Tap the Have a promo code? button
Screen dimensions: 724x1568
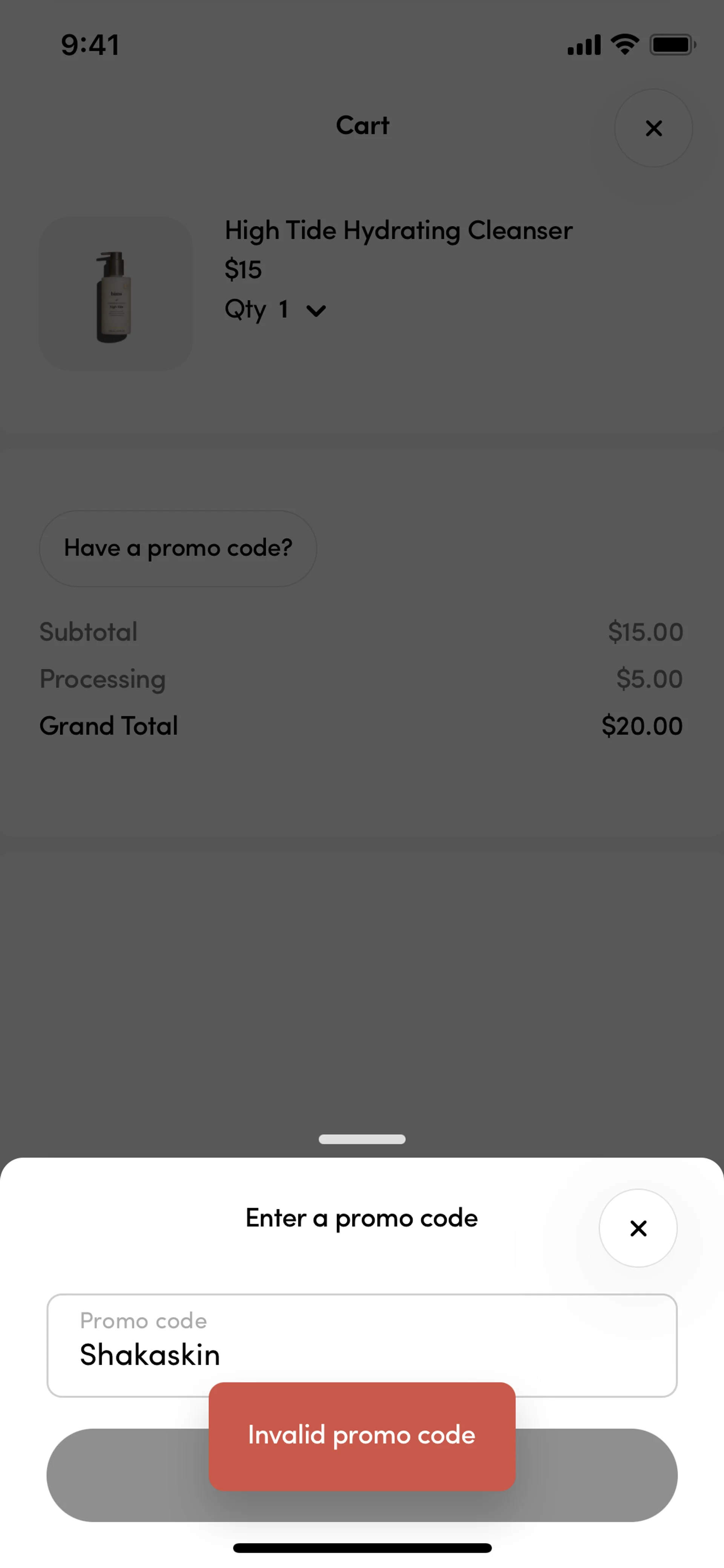[x=178, y=548]
